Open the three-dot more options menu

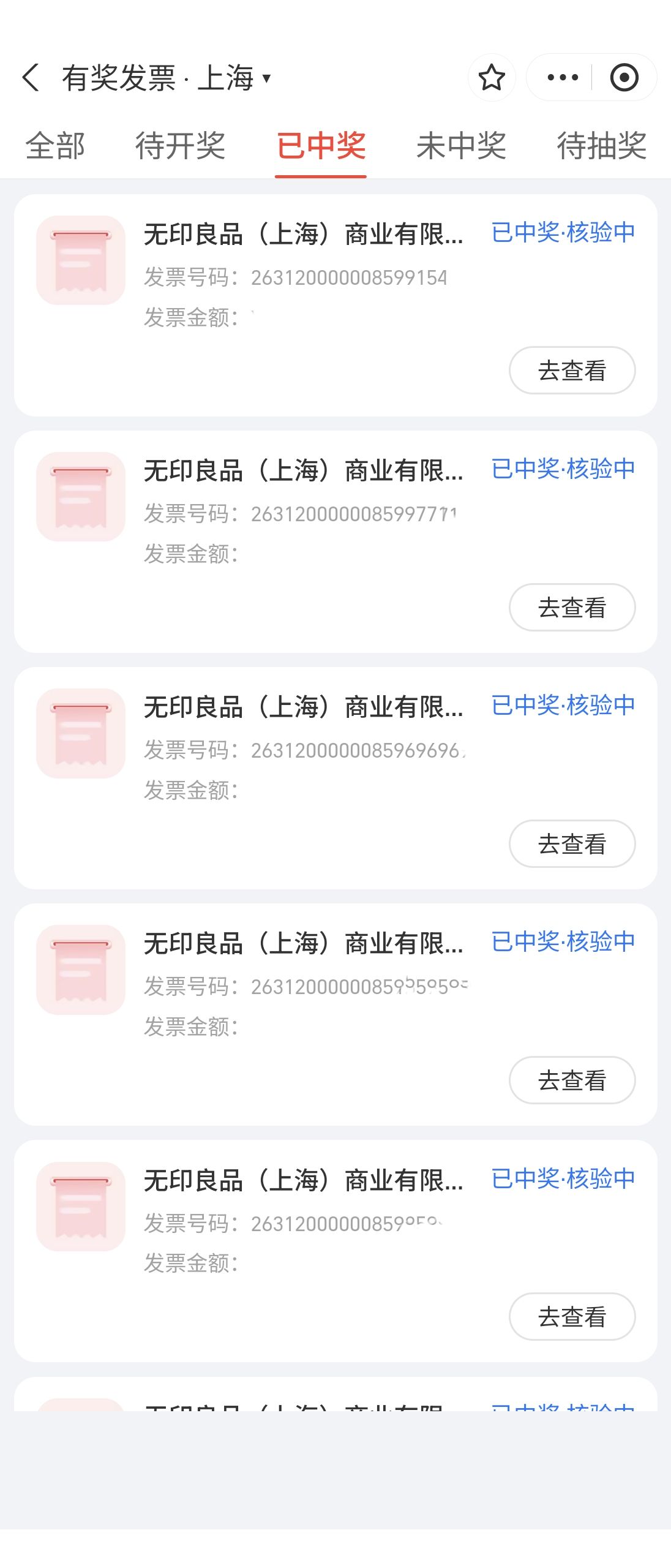pyautogui.click(x=562, y=78)
